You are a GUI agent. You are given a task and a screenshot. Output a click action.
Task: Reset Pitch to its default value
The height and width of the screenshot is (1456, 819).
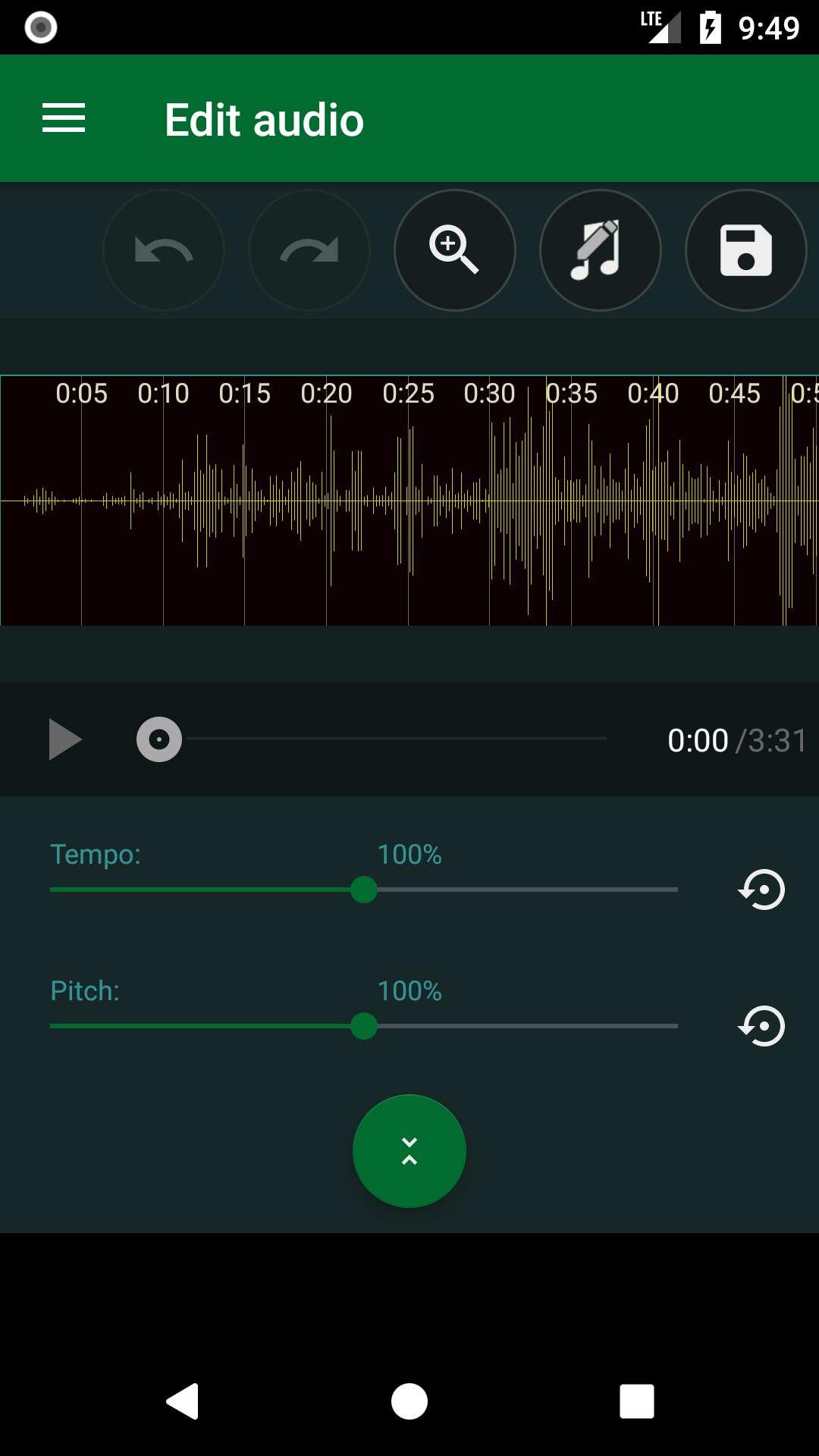[x=761, y=1027]
